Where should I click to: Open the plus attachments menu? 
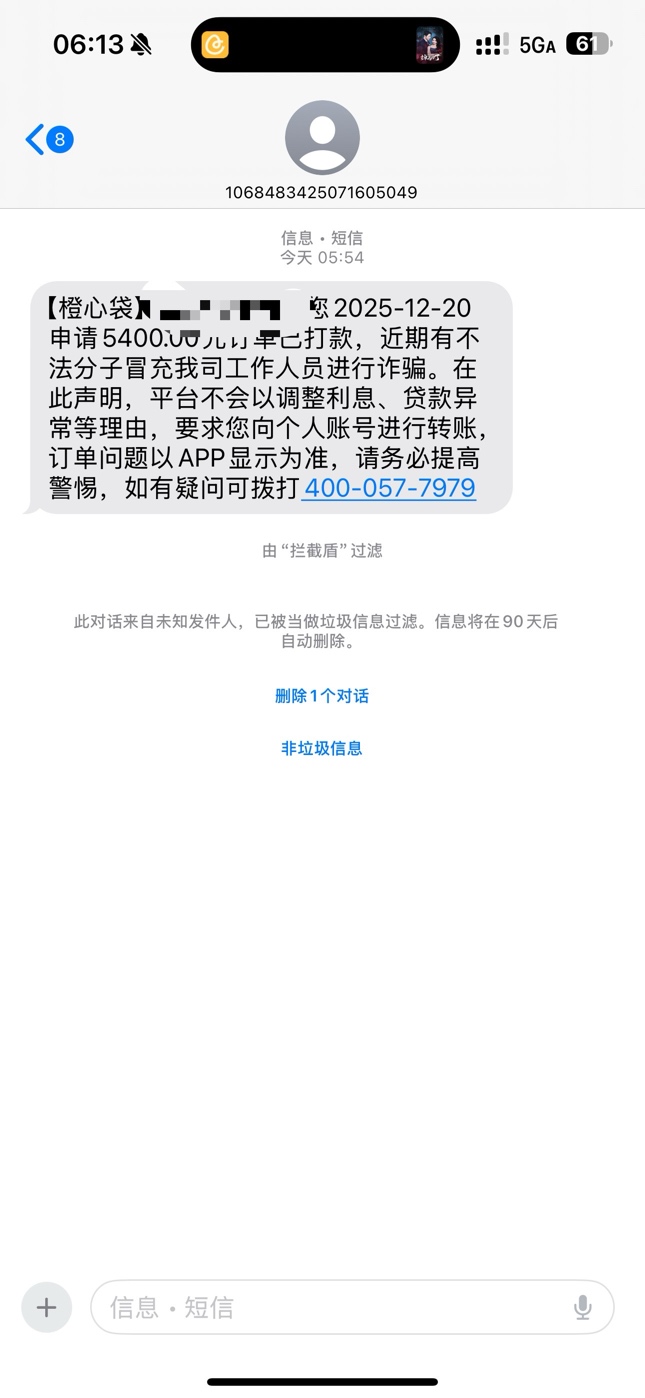46,1307
